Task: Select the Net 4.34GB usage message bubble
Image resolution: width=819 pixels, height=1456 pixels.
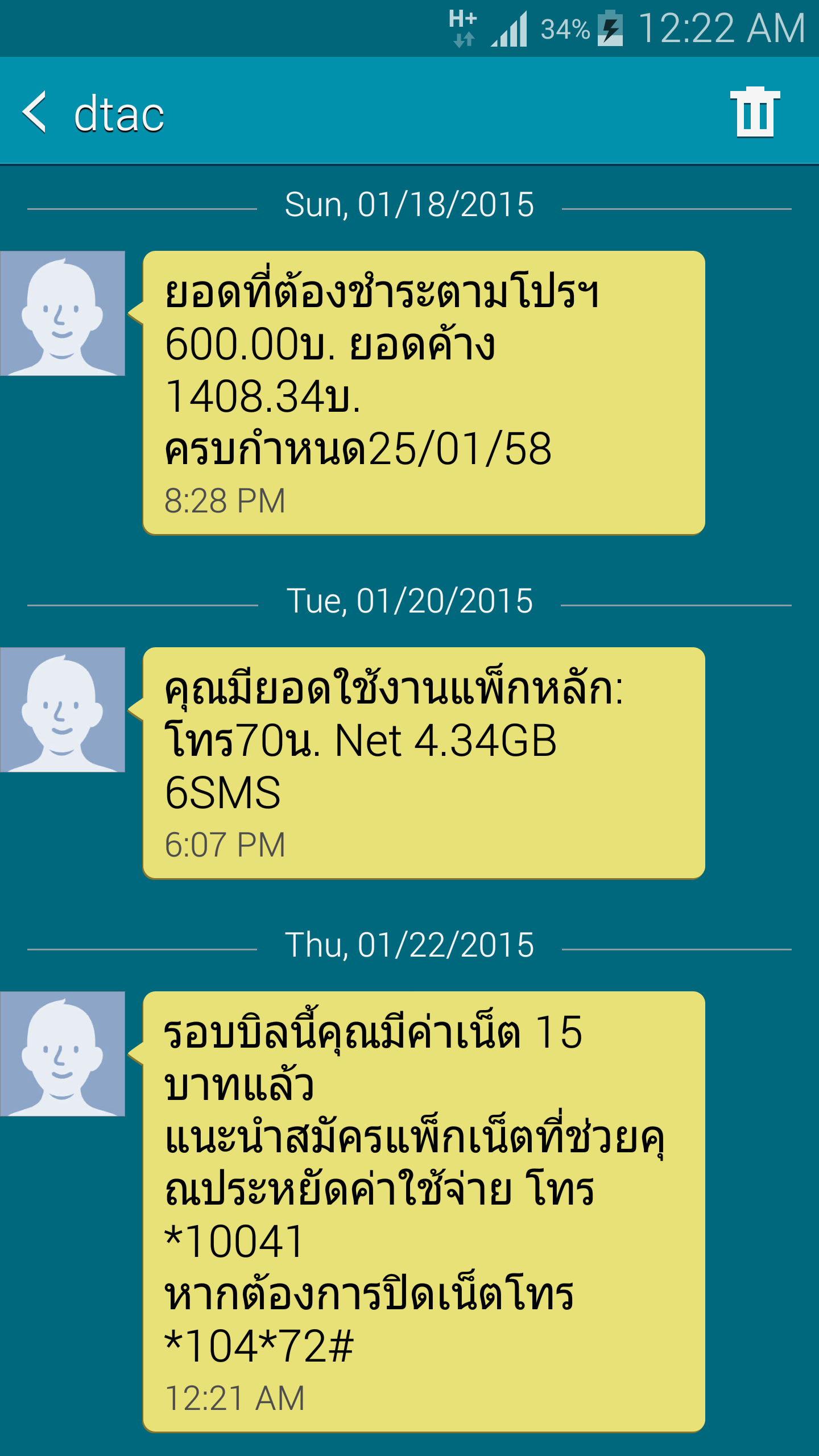Action: coord(423,763)
